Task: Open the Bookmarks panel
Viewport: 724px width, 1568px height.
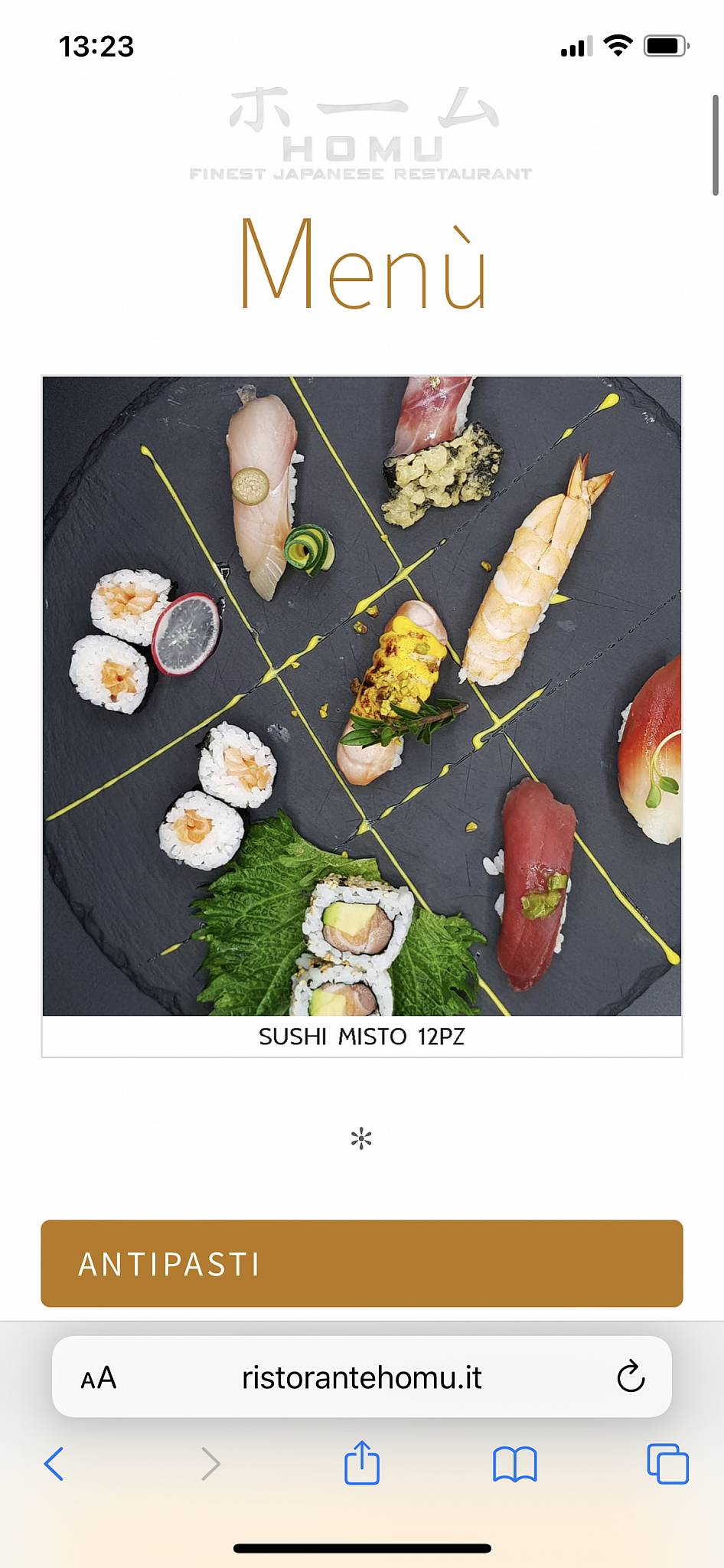Action: [514, 1464]
